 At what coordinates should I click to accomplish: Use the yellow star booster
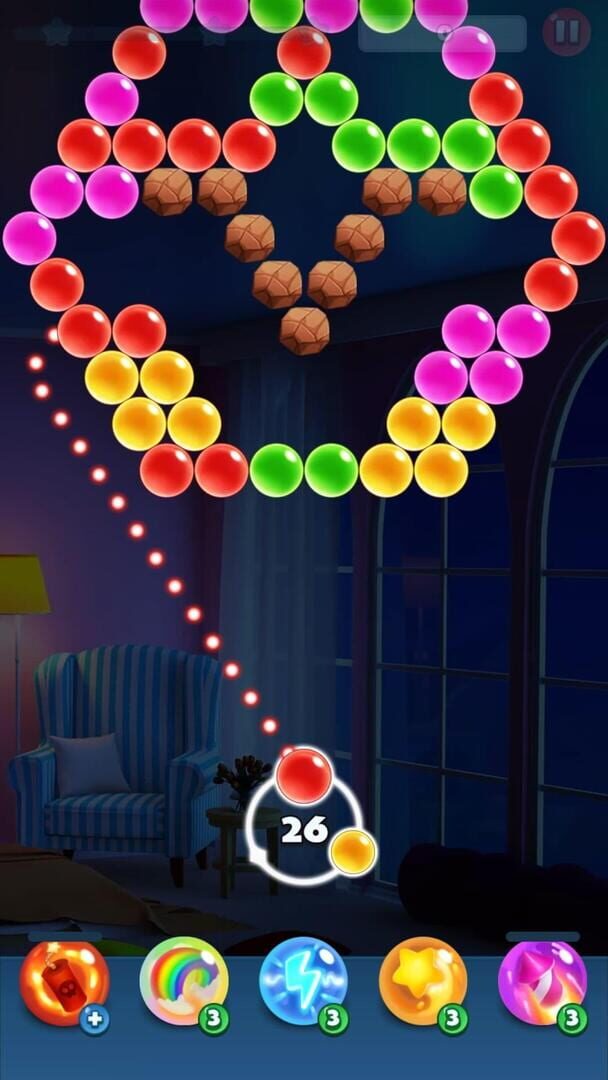[423, 981]
